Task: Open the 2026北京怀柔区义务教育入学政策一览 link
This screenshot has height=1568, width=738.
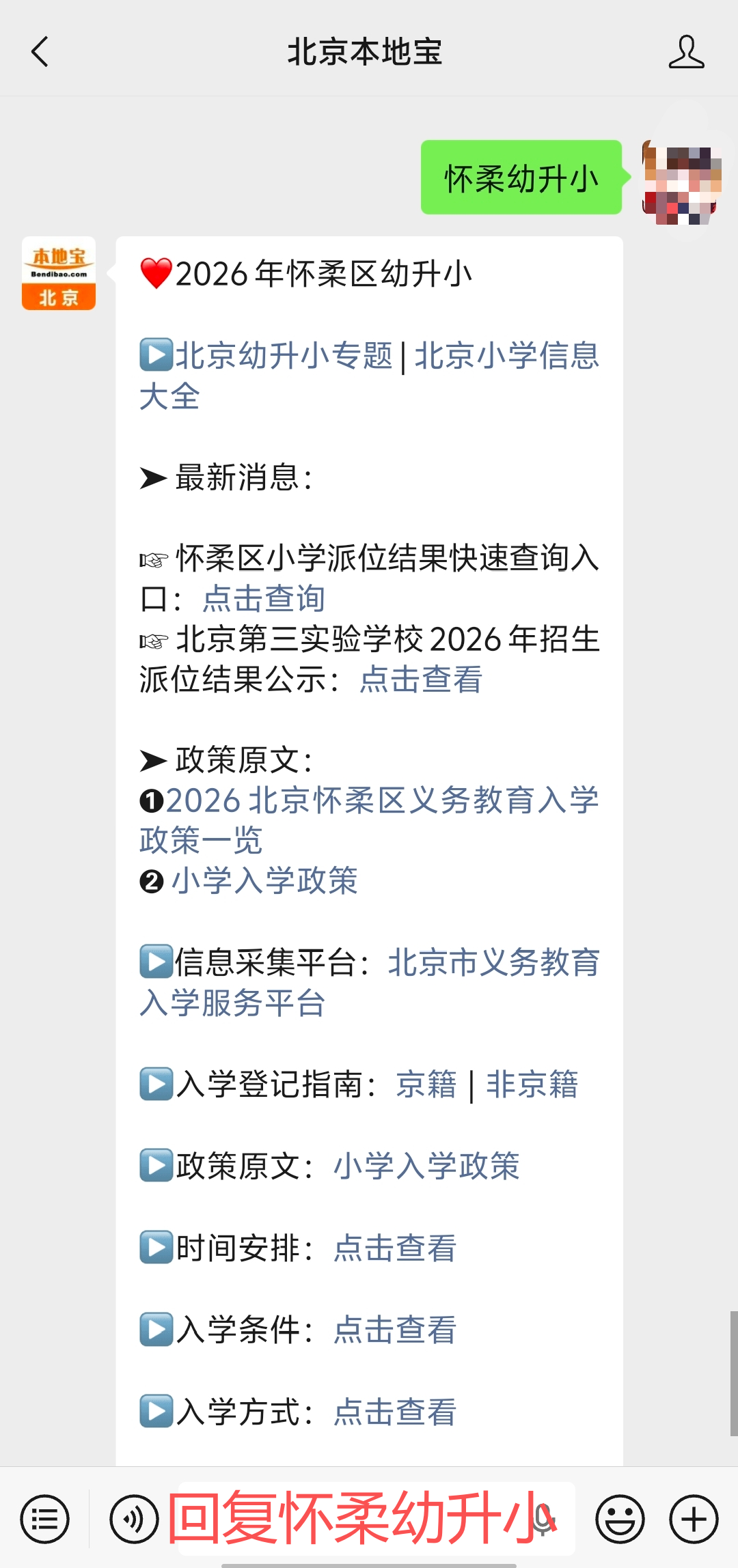Action: [x=369, y=820]
